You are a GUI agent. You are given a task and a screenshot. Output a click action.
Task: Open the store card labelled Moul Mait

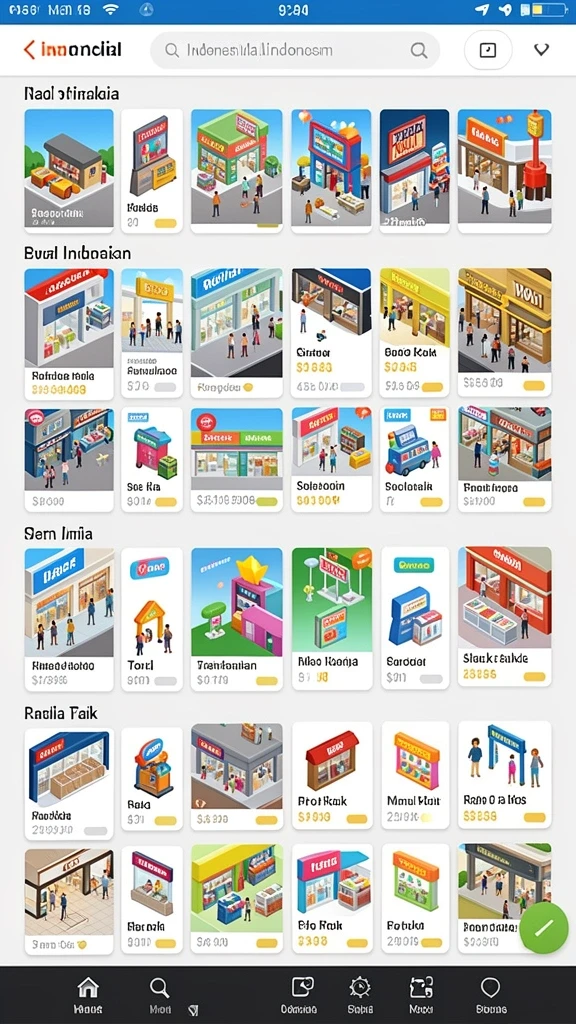(415, 775)
